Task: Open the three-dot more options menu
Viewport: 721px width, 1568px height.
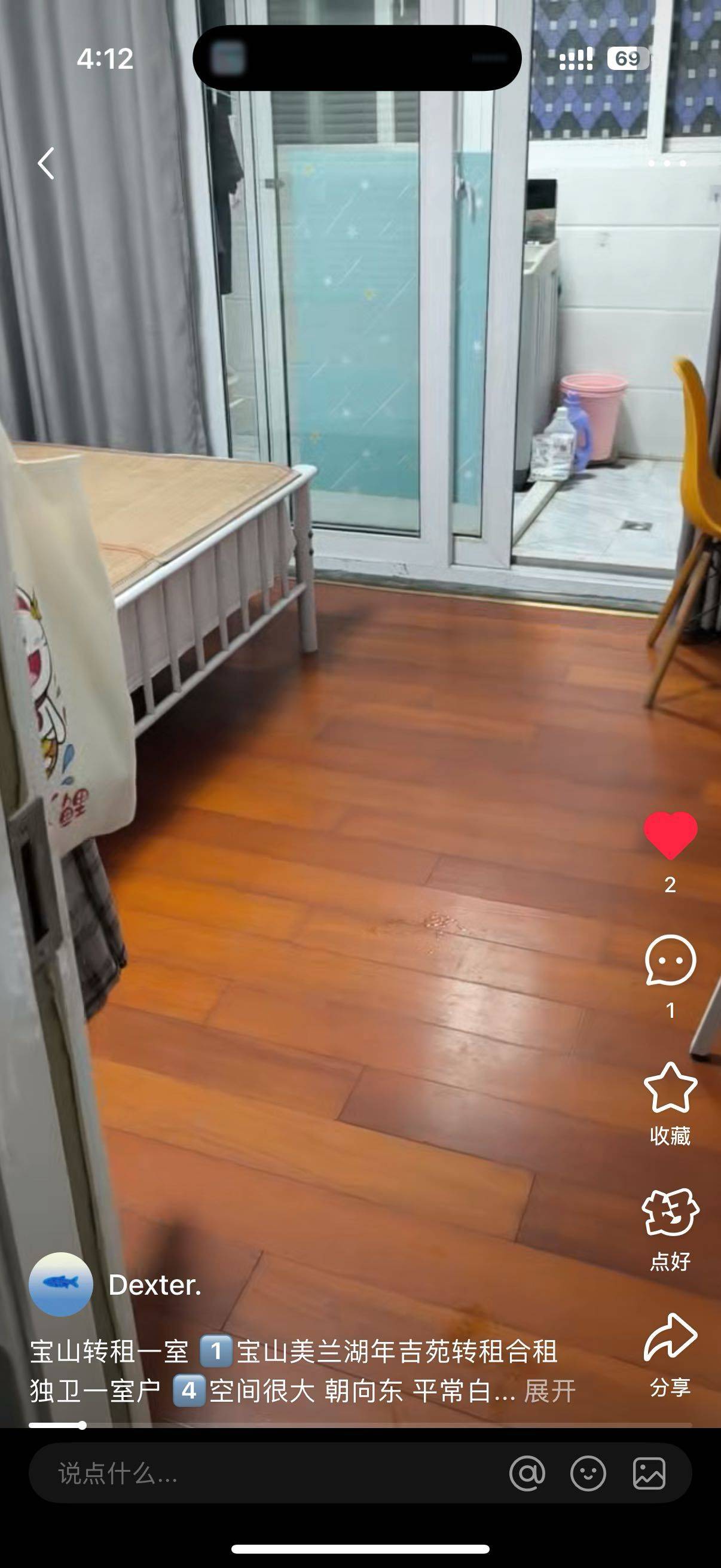Action: tap(667, 163)
